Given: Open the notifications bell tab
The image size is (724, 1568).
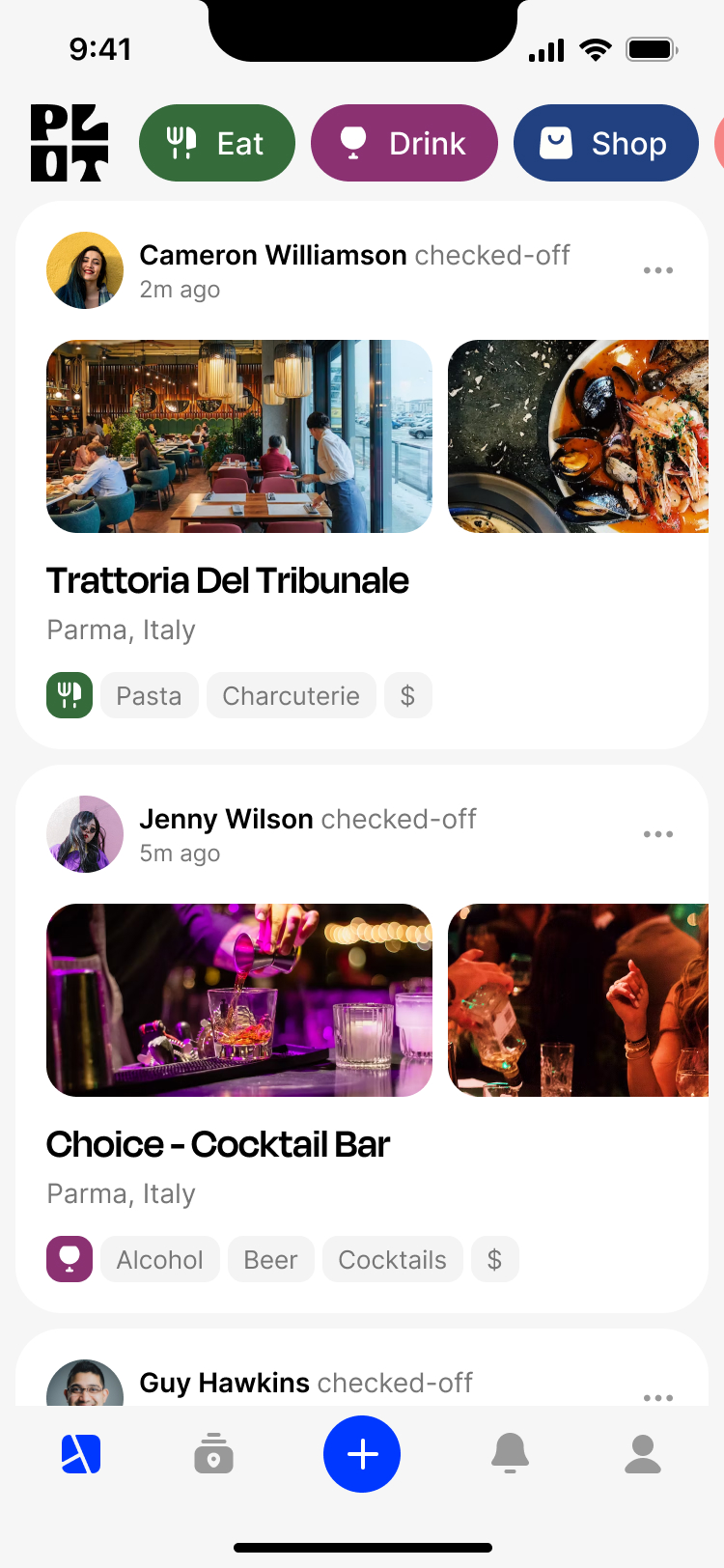Looking at the screenshot, I should pos(510,1454).
